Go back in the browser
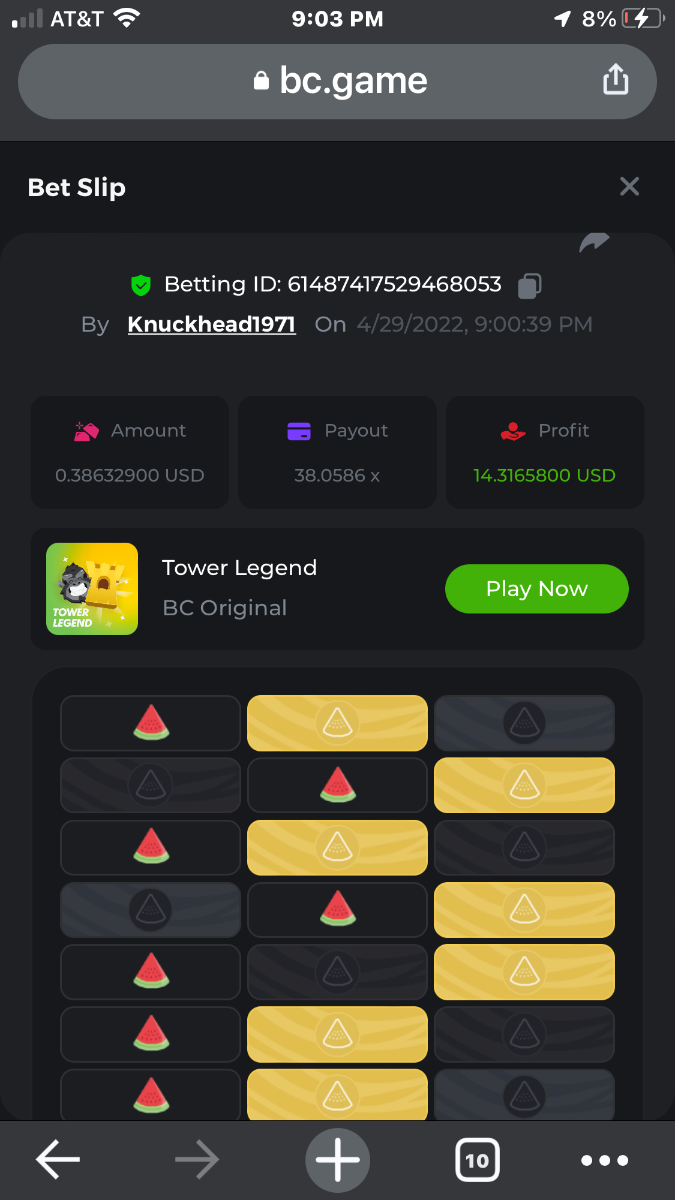 click(58, 1160)
